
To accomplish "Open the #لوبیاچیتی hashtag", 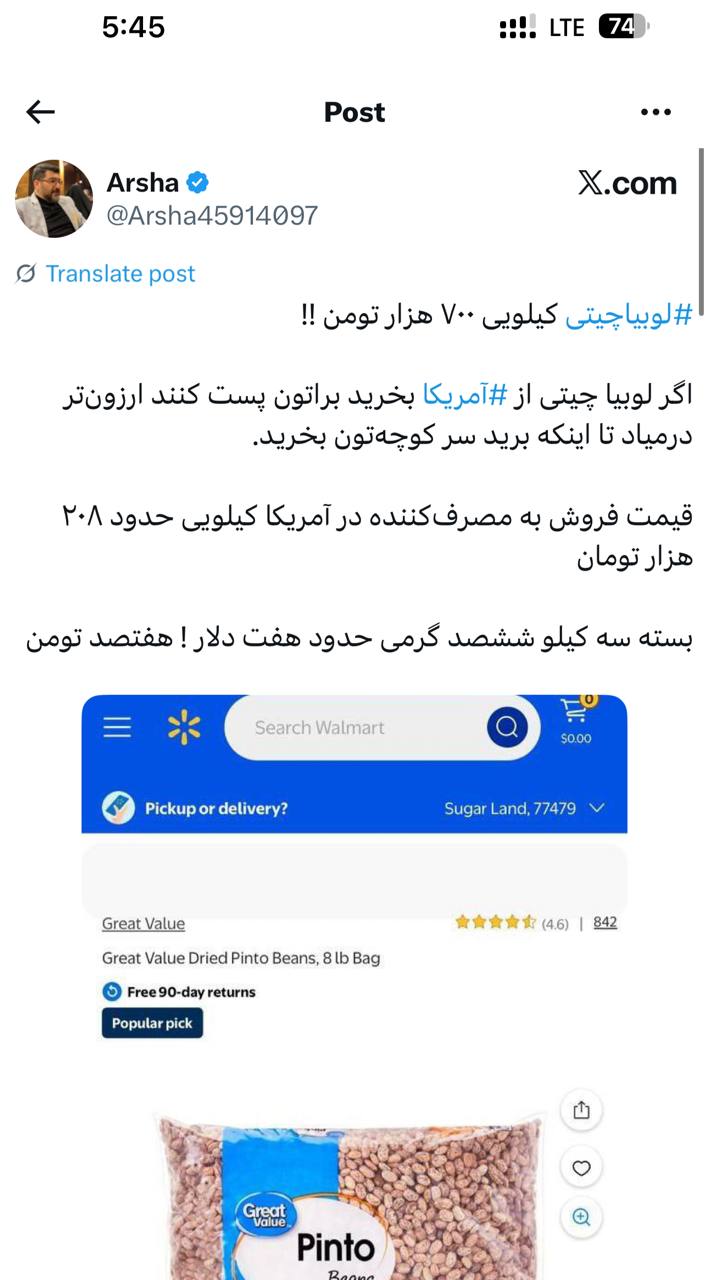I will pyautogui.click(x=629, y=318).
